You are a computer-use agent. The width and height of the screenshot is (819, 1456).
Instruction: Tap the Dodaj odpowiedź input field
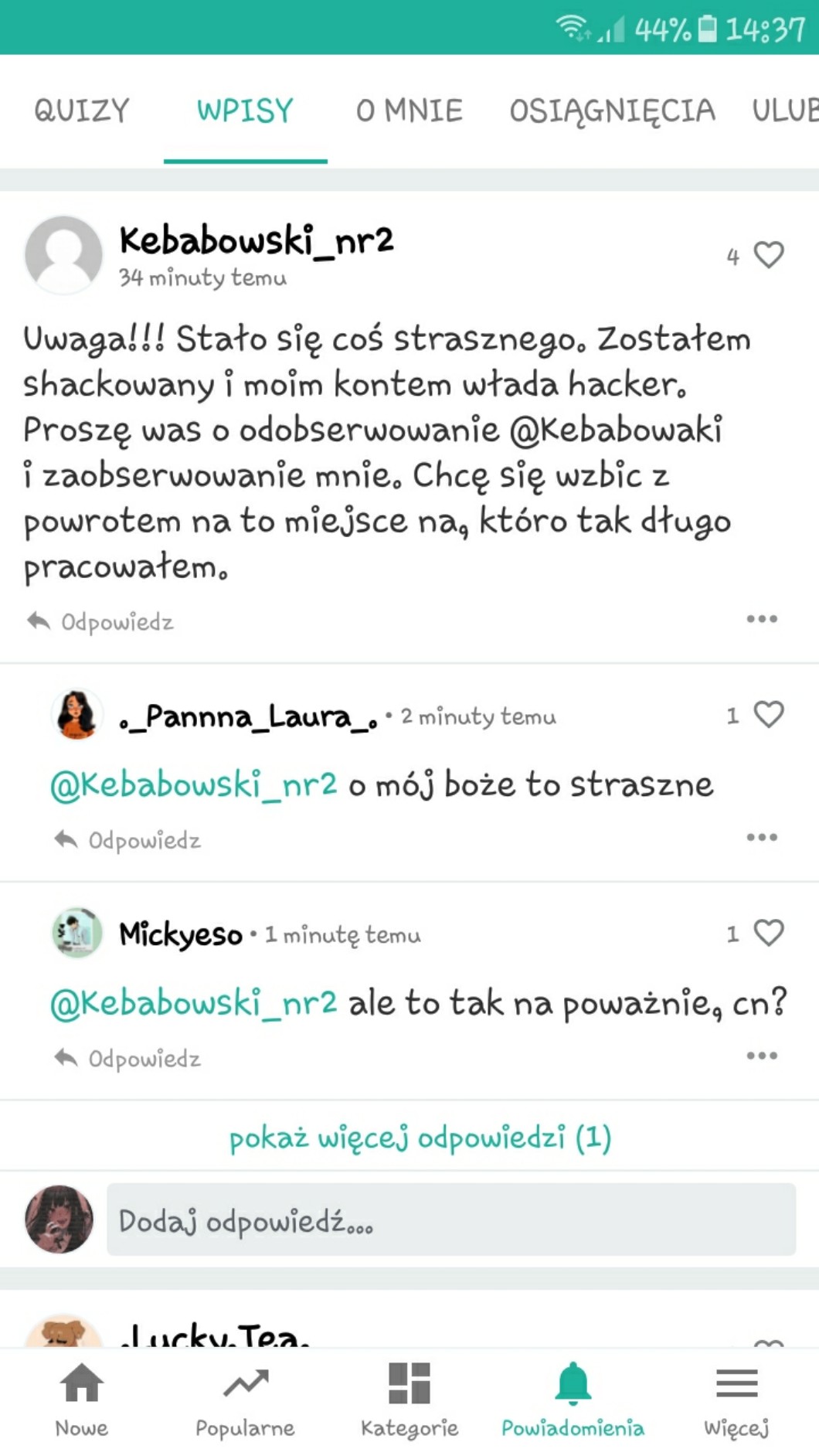(450, 1221)
